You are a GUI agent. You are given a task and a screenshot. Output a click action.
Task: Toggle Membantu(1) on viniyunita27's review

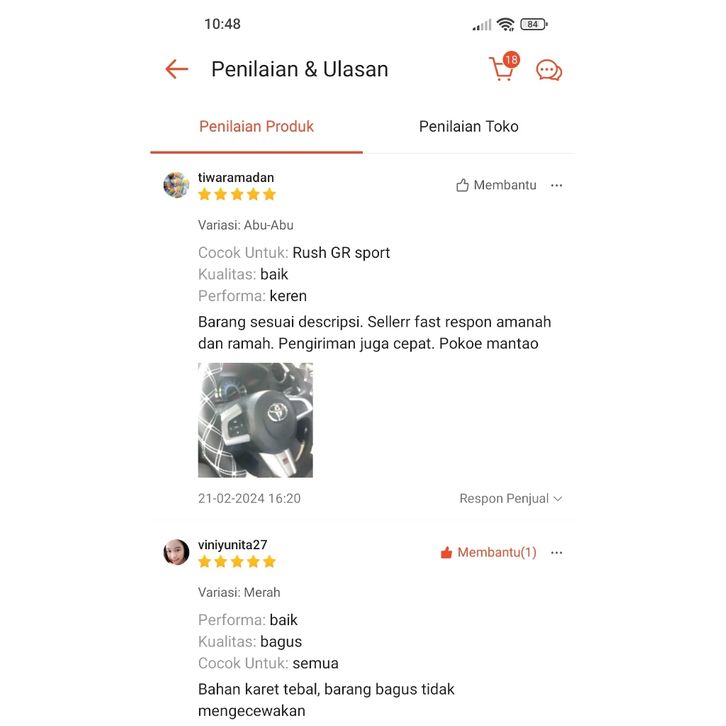488,552
